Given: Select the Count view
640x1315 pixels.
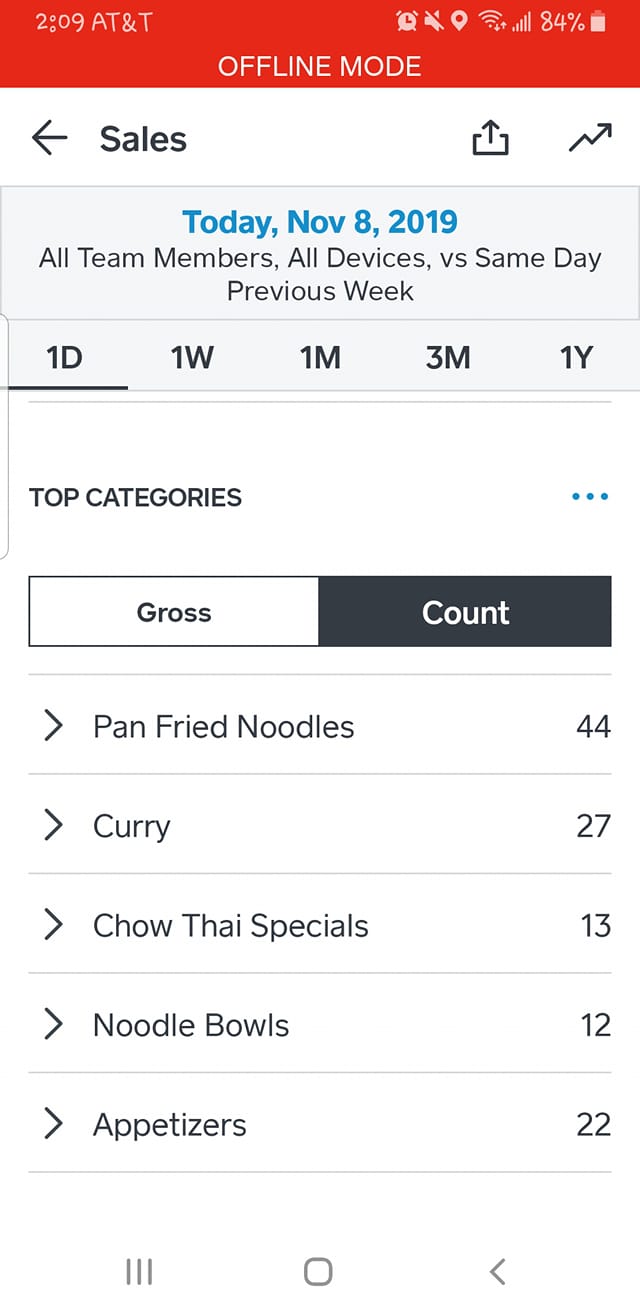Looking at the screenshot, I should 465,612.
